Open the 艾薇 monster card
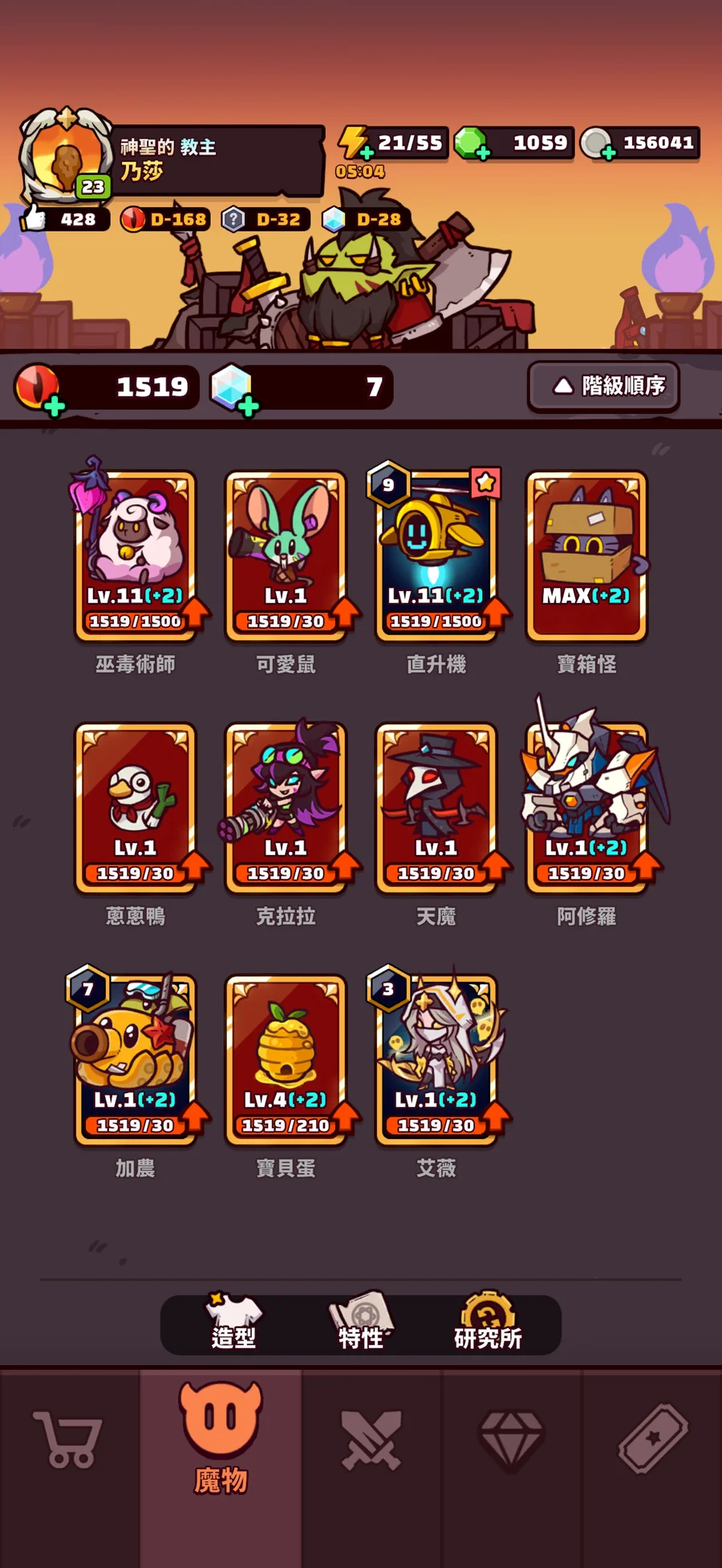 [x=436, y=1060]
